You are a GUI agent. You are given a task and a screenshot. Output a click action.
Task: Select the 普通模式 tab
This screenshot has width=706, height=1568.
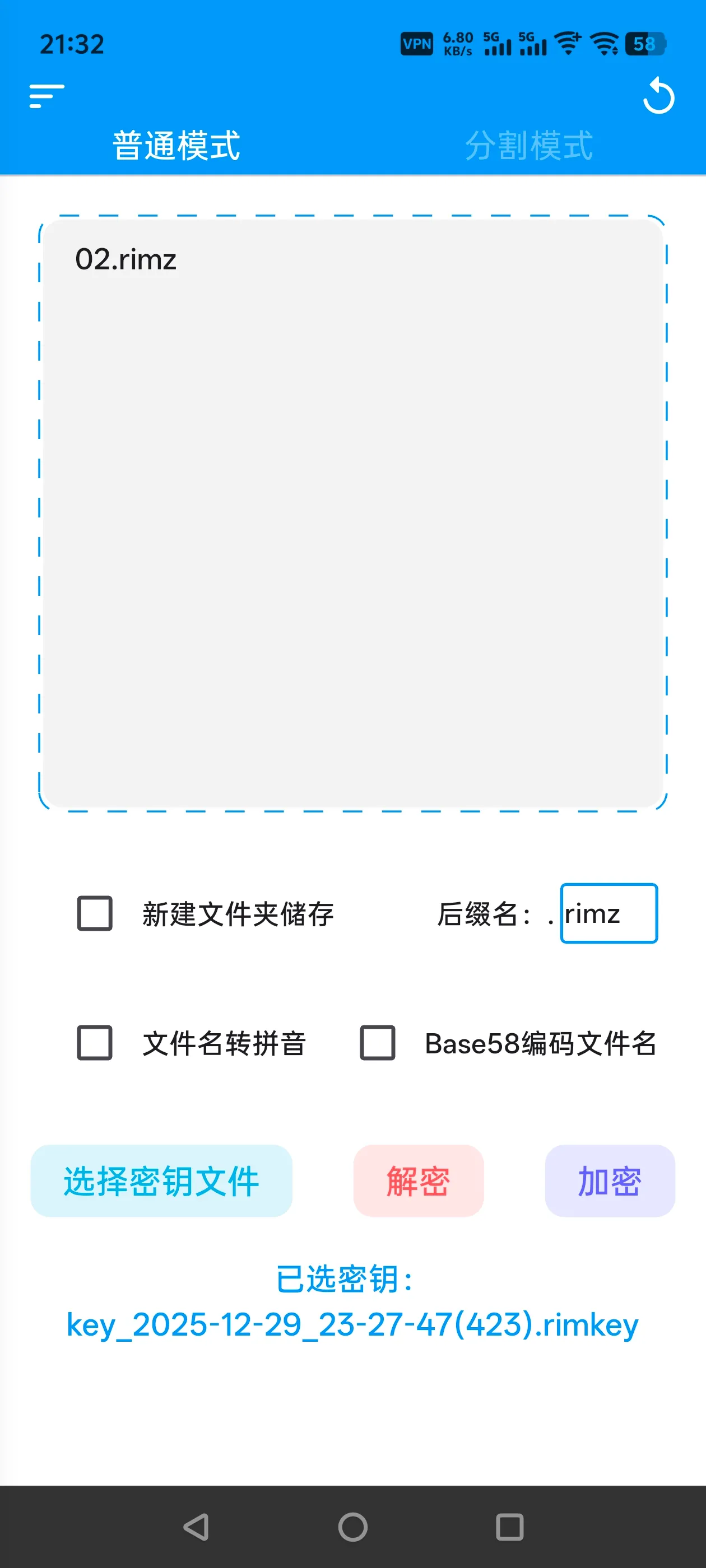point(176,146)
